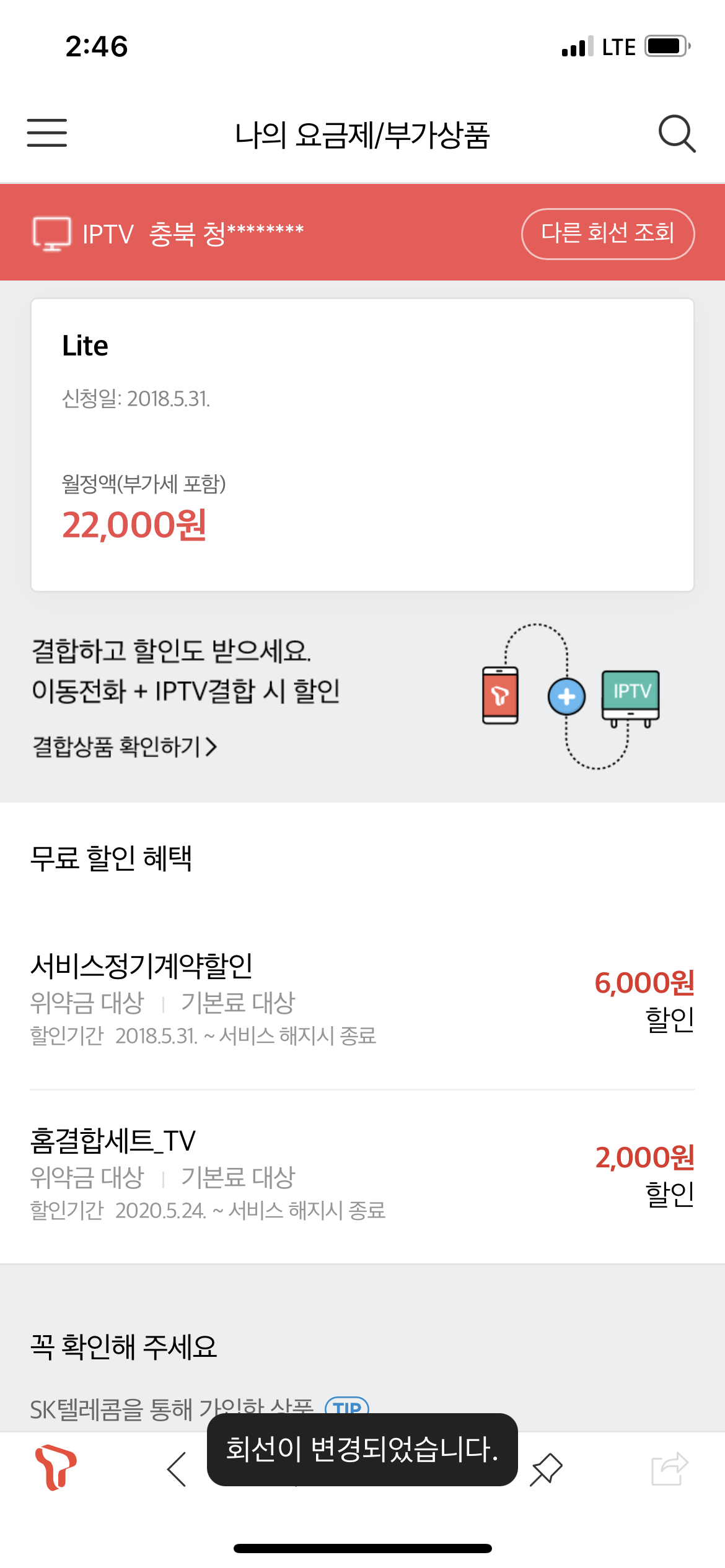
Task: Tap the TIP badge beside SK텔레콤 text
Action: 348,1406
